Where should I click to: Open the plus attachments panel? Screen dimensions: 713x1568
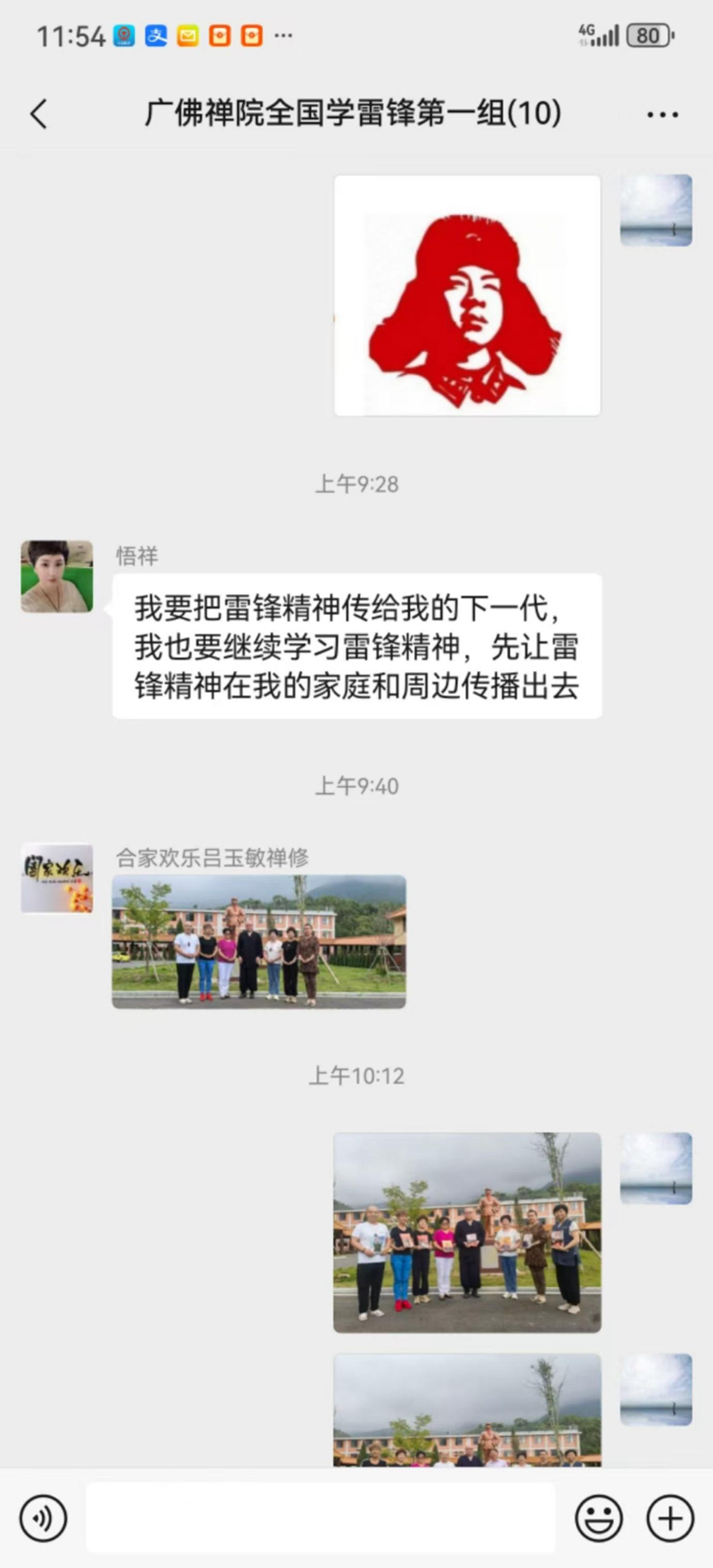click(x=670, y=1517)
